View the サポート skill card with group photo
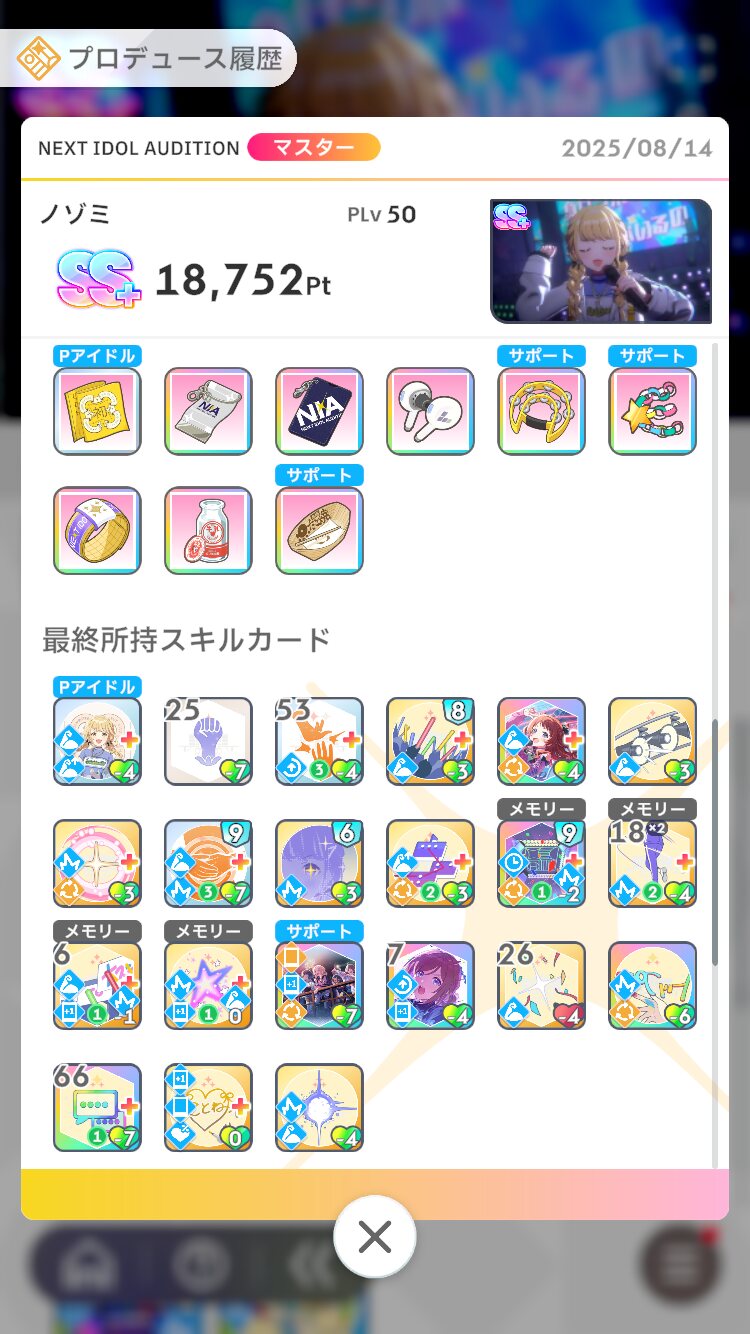The height and width of the screenshot is (1334, 750). 319,985
